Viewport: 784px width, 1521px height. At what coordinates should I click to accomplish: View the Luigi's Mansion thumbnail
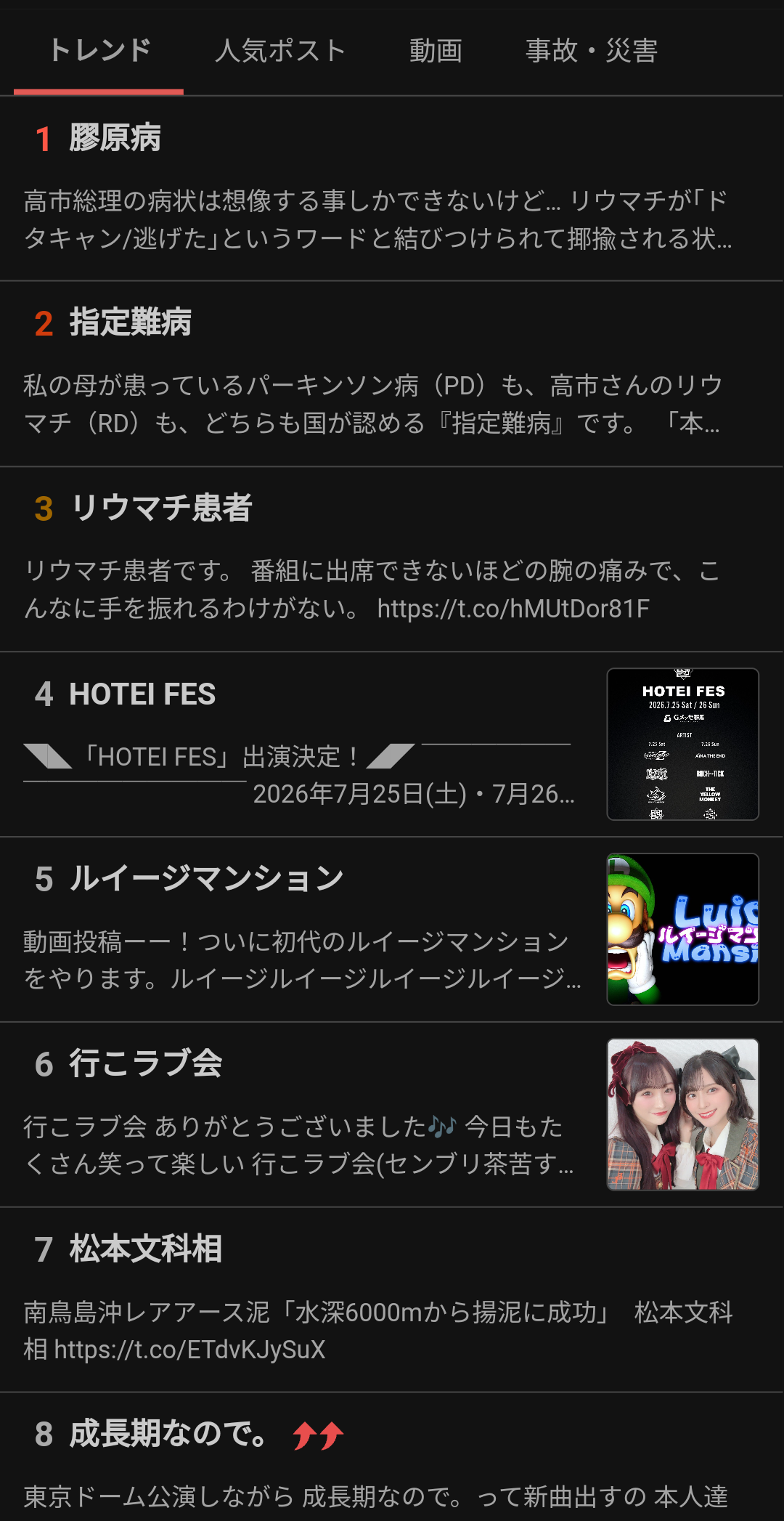(x=682, y=929)
